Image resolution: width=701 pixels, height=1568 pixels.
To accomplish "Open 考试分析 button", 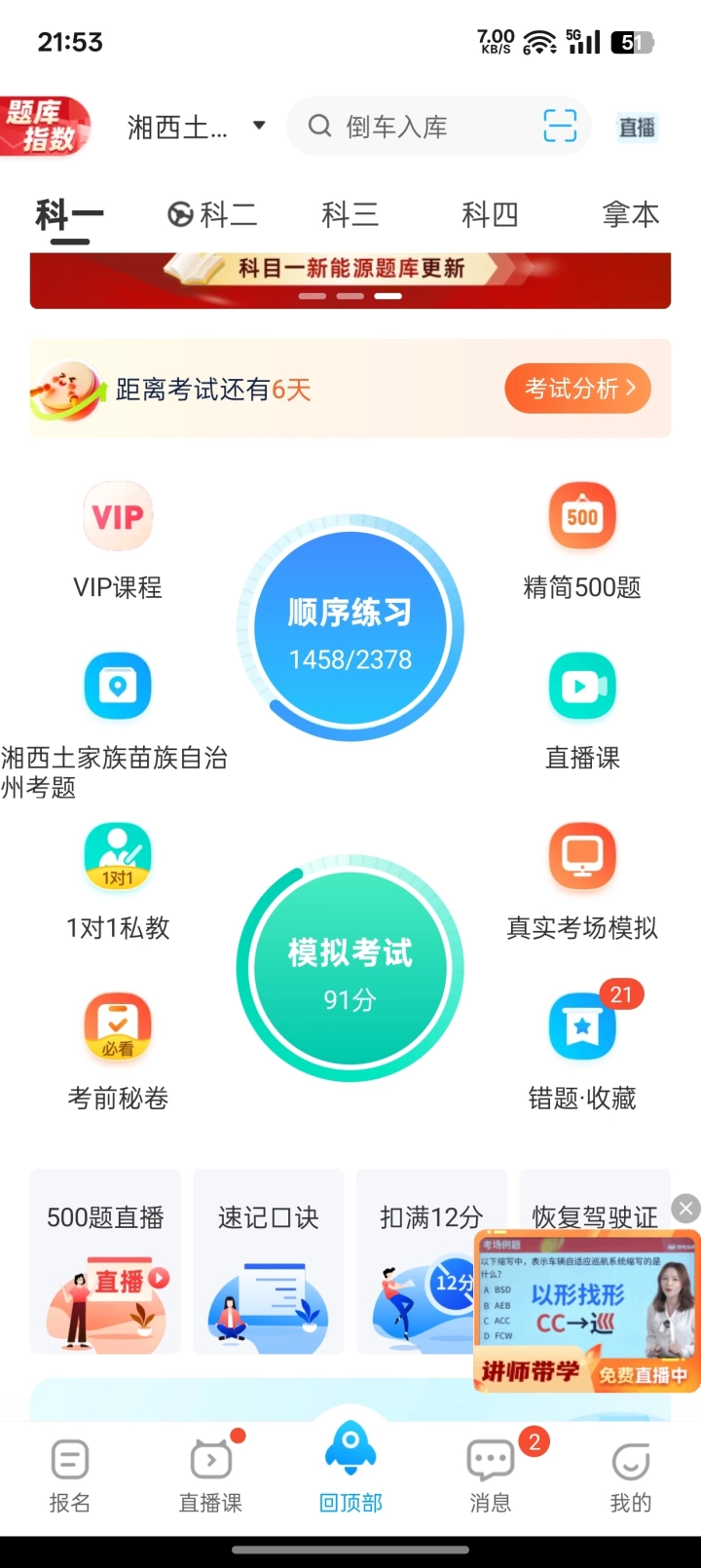I will [x=577, y=389].
